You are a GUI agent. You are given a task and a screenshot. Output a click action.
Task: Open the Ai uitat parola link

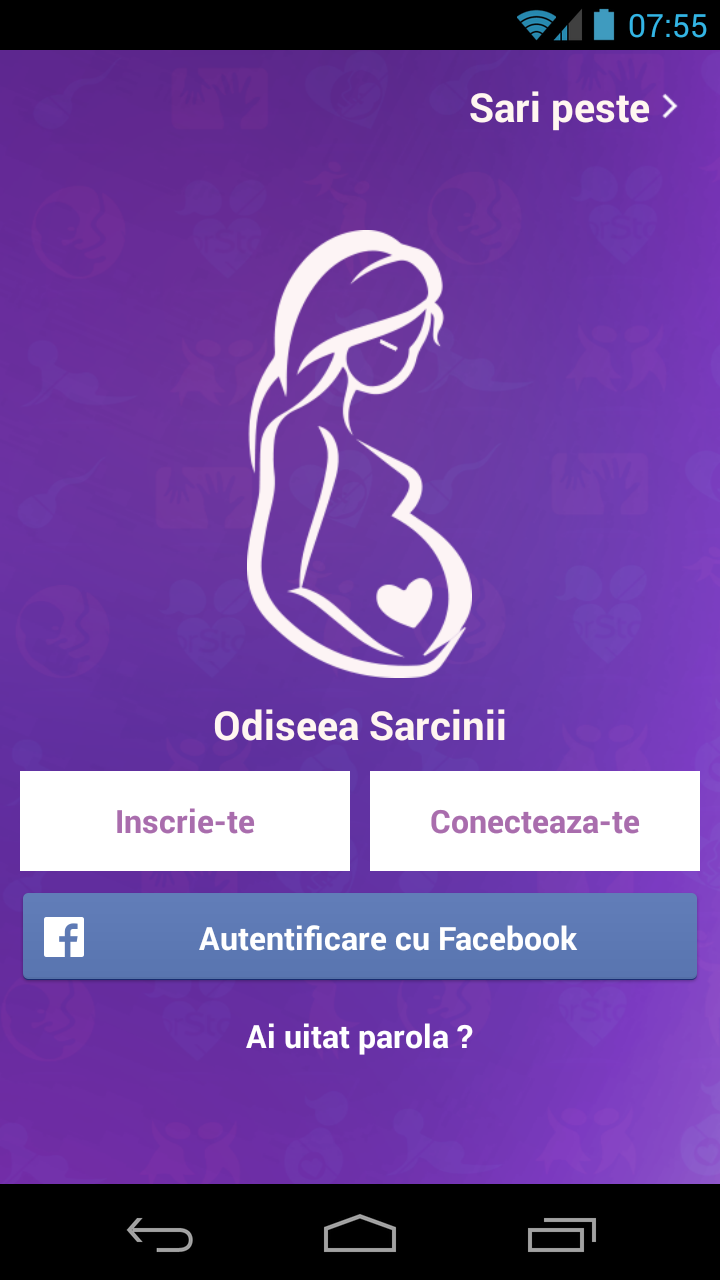(x=359, y=1037)
